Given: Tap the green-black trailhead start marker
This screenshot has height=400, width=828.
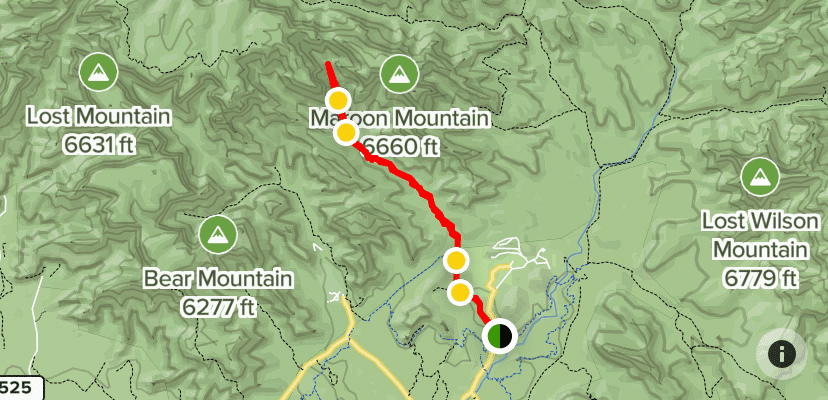Looking at the screenshot, I should pos(499,336).
